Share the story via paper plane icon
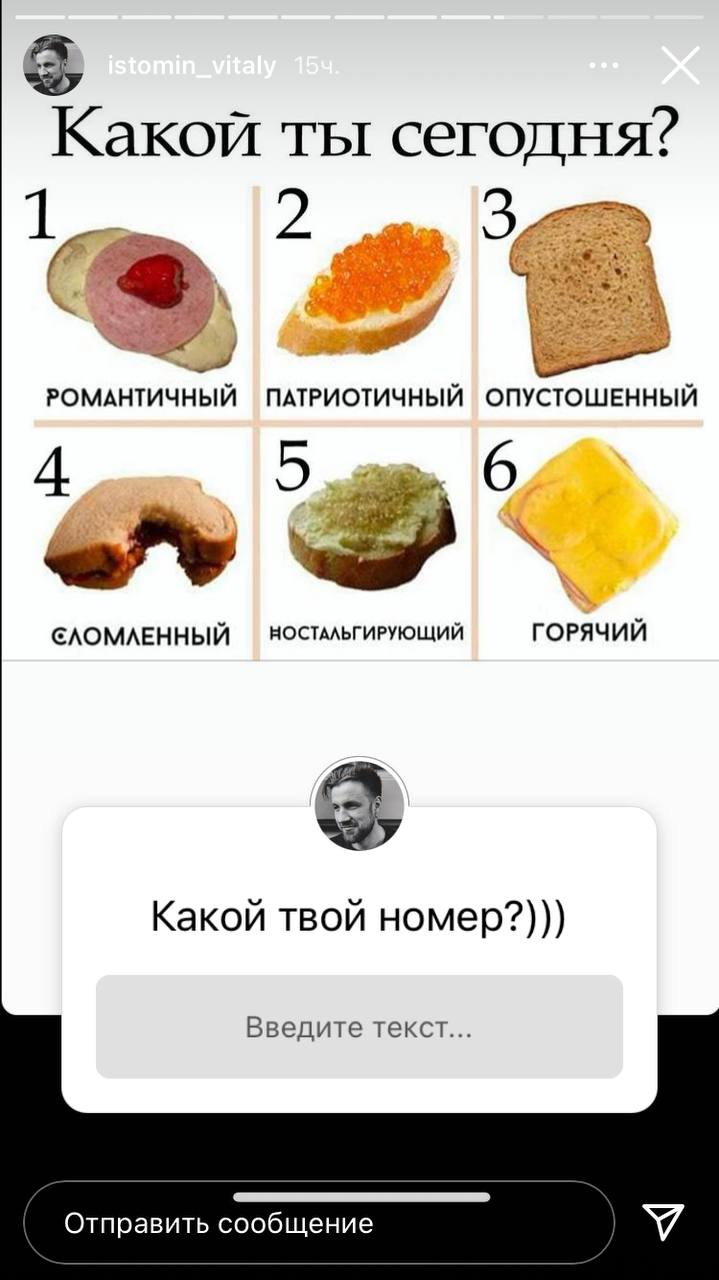Viewport: 719px width, 1280px height. pyautogui.click(x=663, y=1222)
